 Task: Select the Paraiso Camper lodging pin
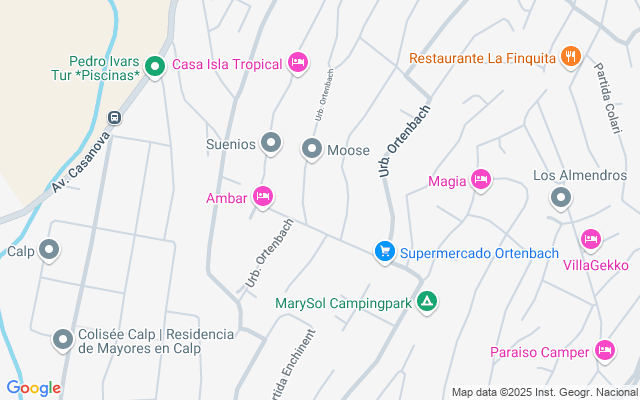click(605, 351)
